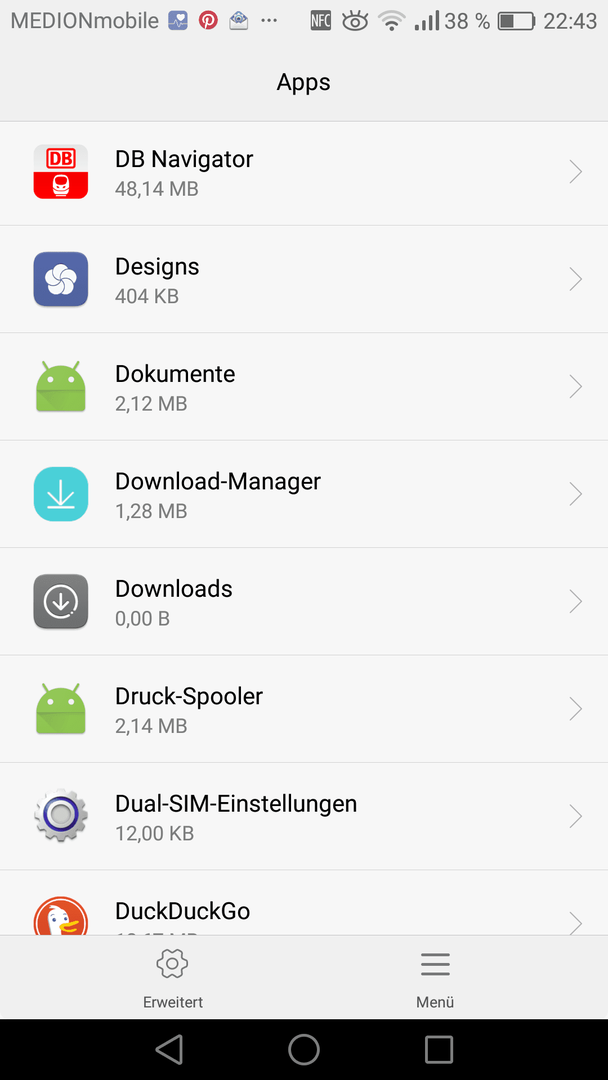Open the Menü options
Screen dimensions: 608x1080
[435, 978]
